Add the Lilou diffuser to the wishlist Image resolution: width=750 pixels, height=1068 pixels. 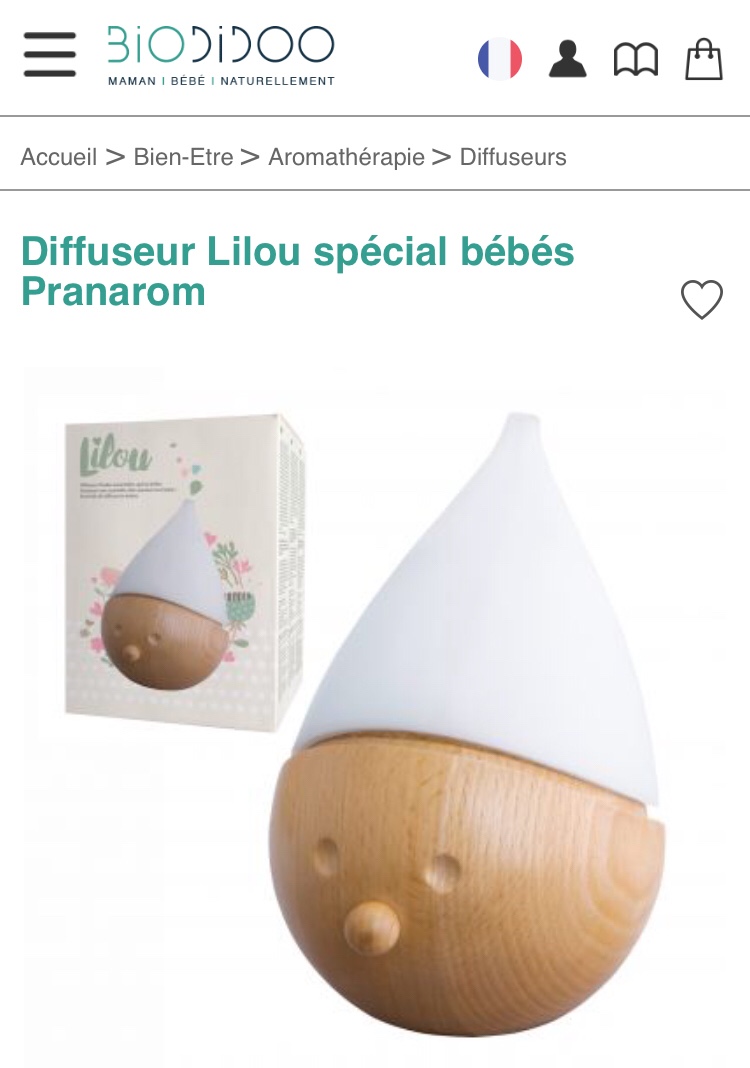[x=702, y=299]
